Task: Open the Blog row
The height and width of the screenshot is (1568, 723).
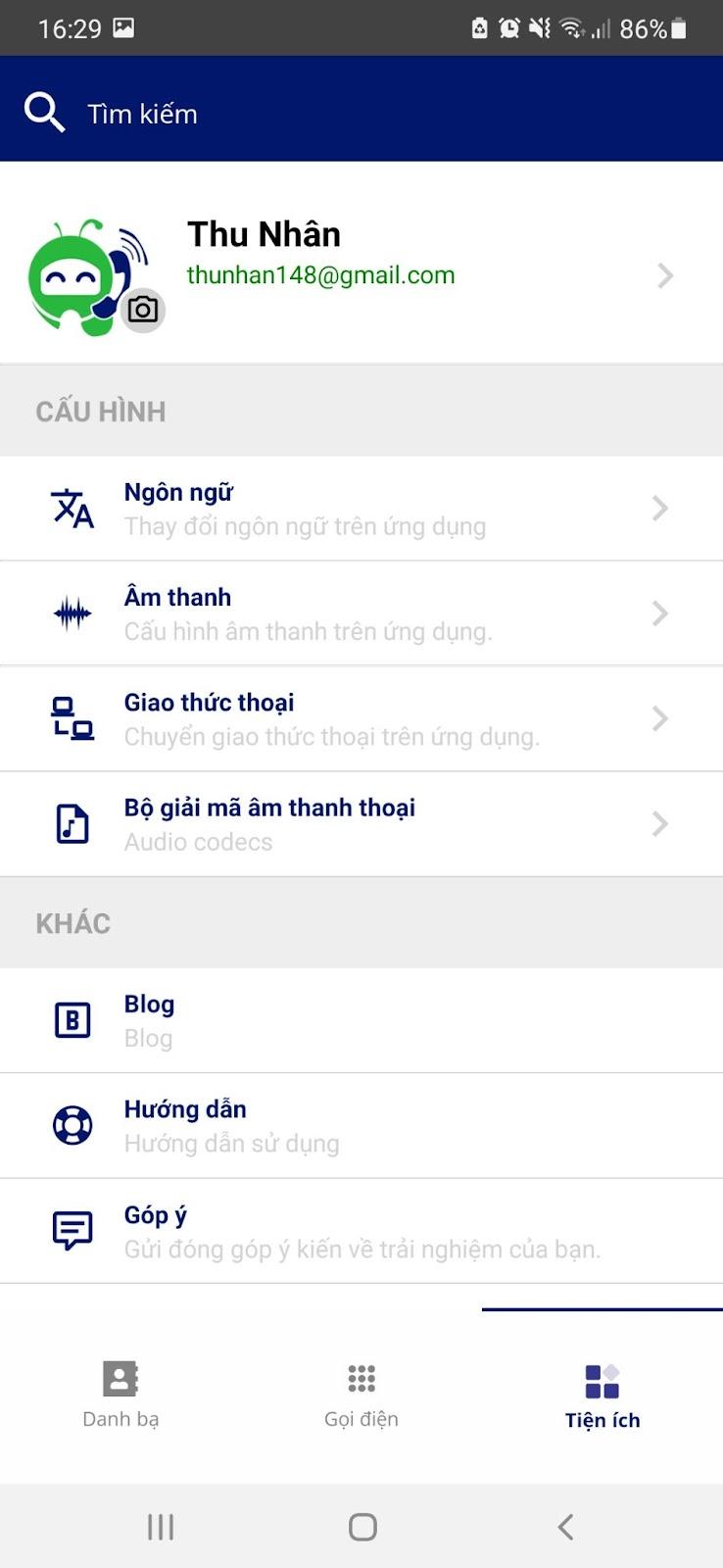Action: point(361,1020)
